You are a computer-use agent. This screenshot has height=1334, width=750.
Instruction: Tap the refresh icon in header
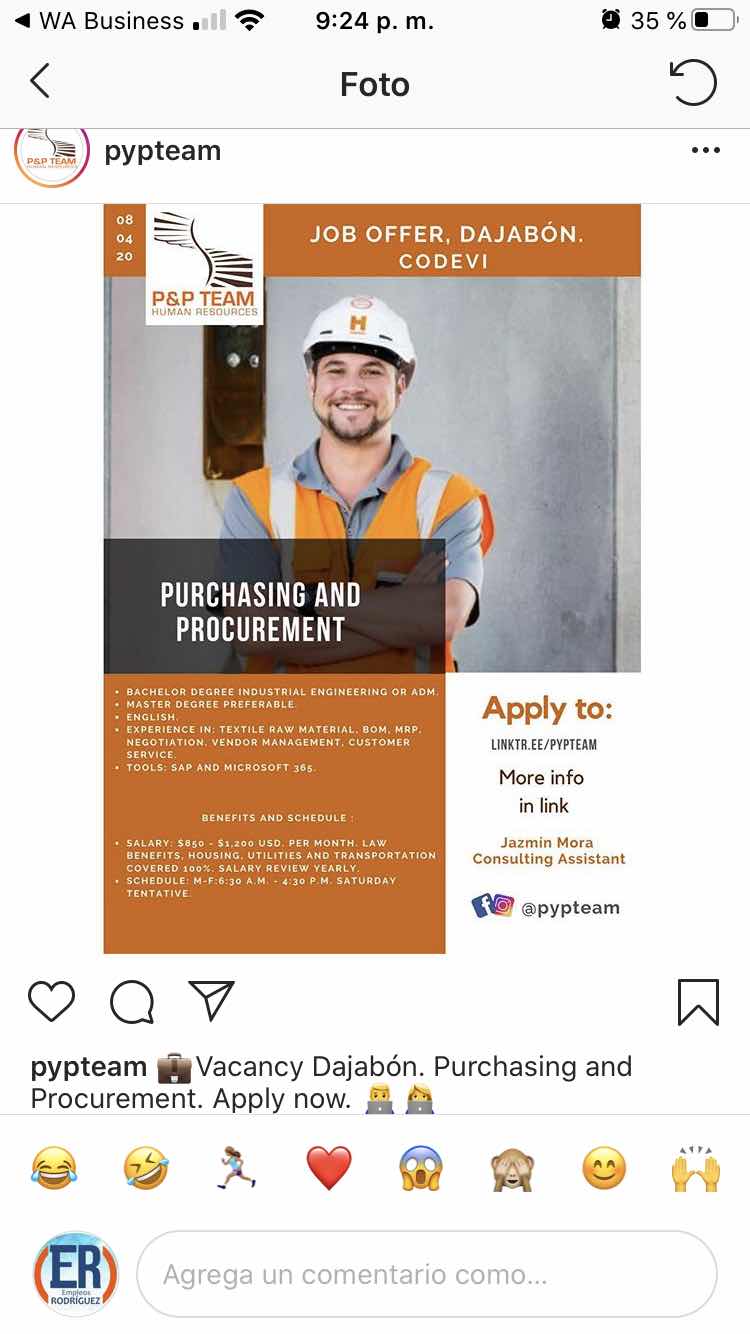click(x=693, y=82)
